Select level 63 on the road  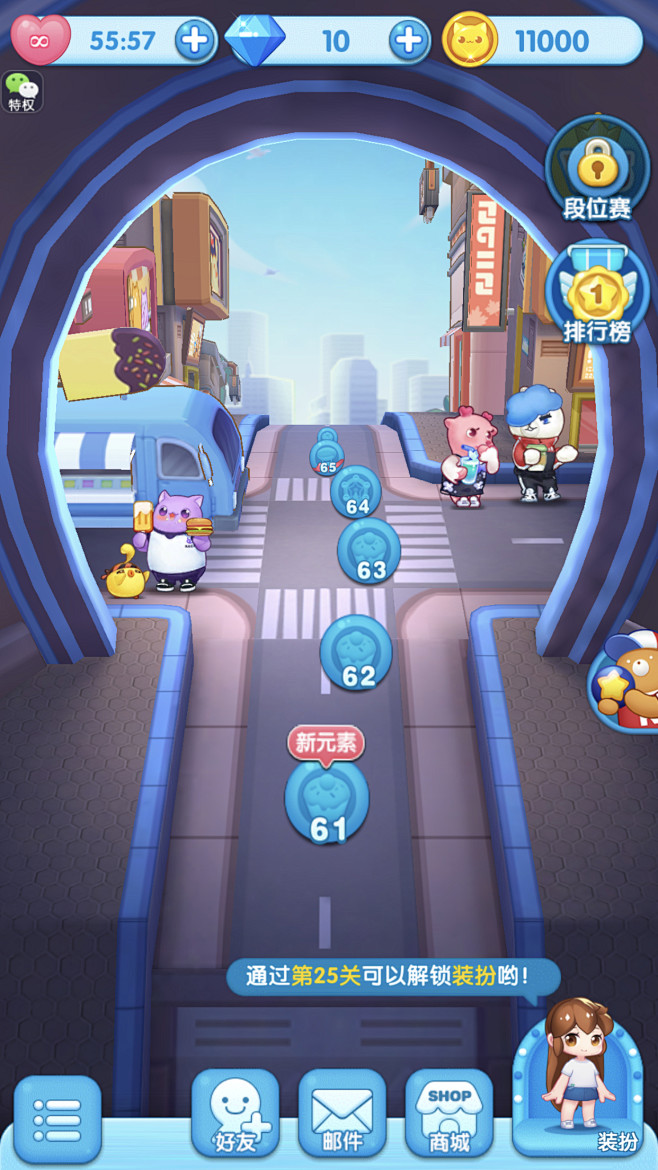pyautogui.click(x=369, y=551)
